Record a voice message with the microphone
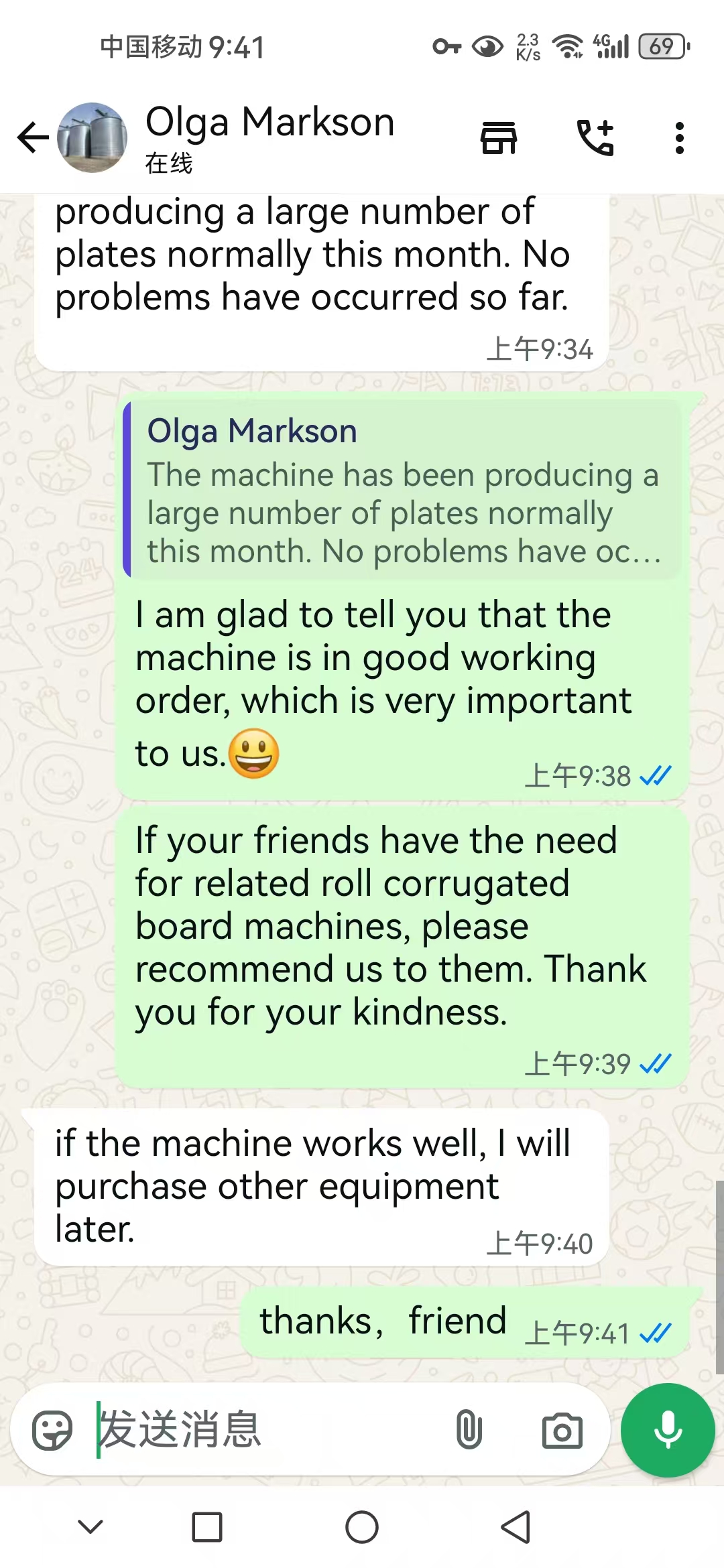Image resolution: width=724 pixels, height=1568 pixels. [x=668, y=1430]
